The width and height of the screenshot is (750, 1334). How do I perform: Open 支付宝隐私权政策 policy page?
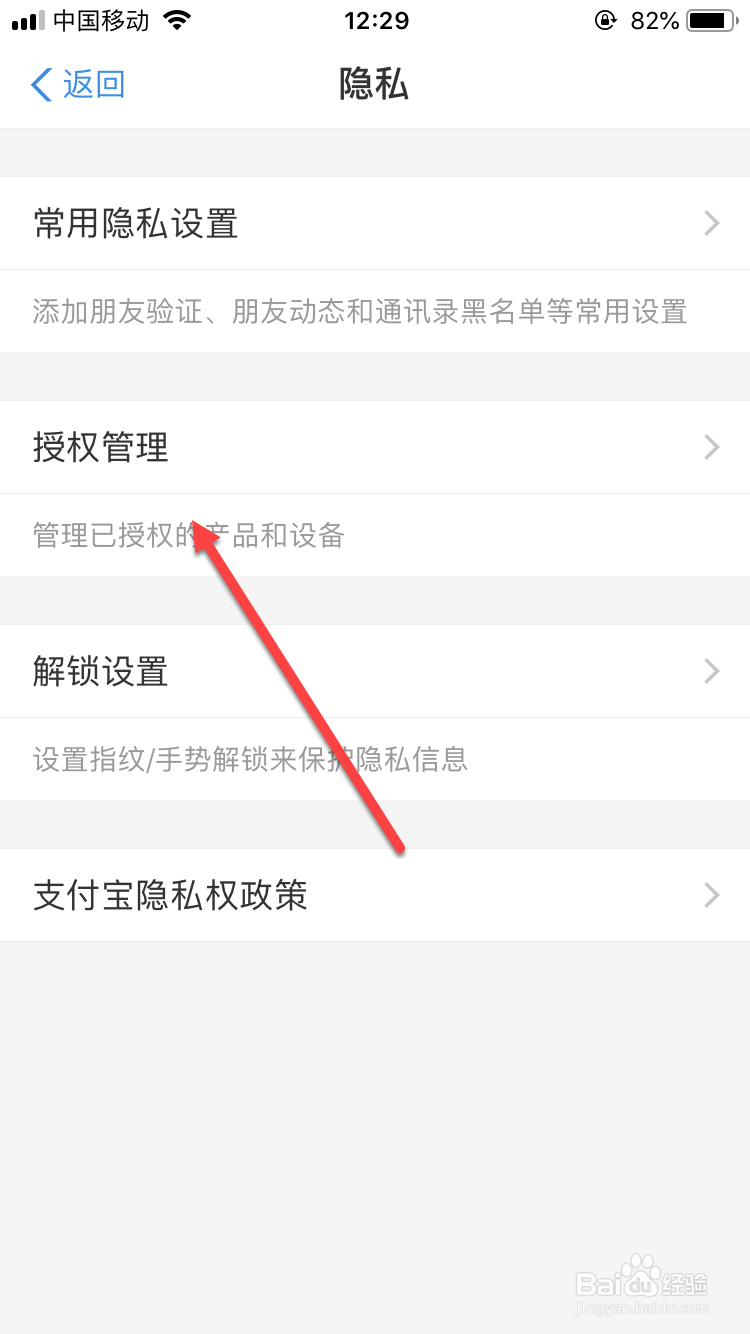170,895
